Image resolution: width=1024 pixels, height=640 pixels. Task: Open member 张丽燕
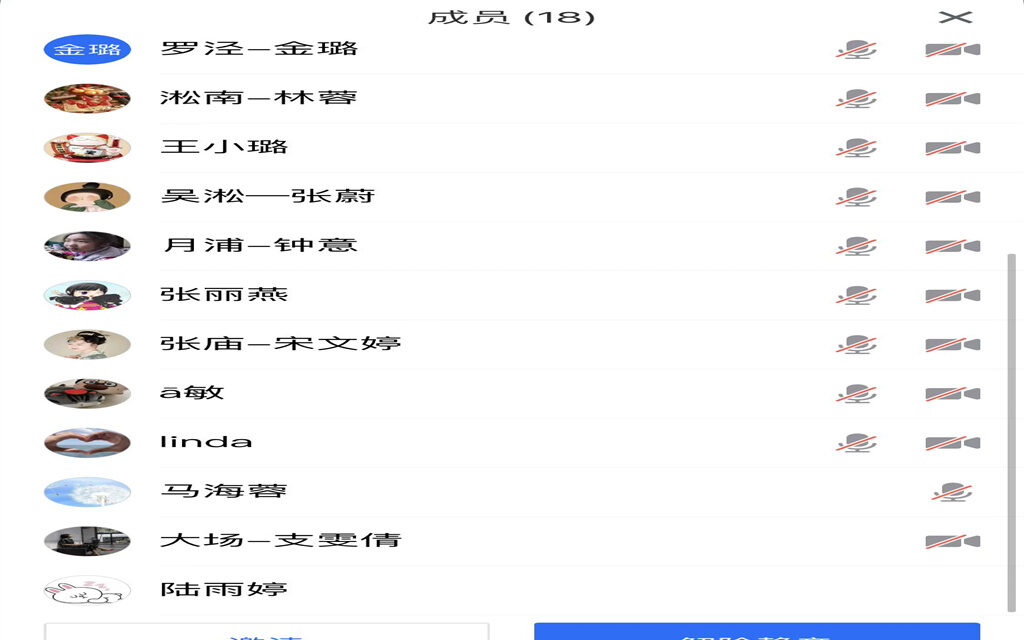pos(224,294)
